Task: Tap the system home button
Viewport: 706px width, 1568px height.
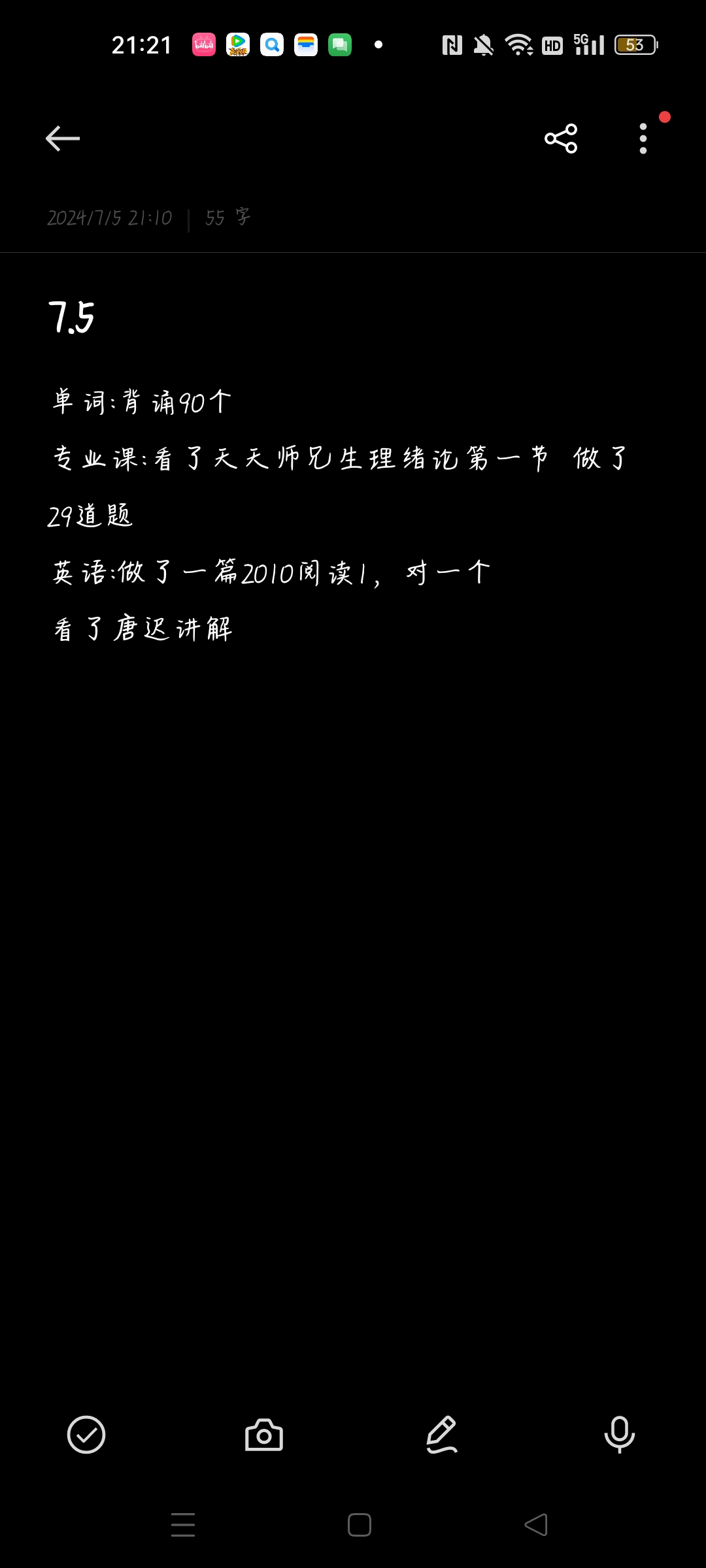Action: click(359, 1525)
